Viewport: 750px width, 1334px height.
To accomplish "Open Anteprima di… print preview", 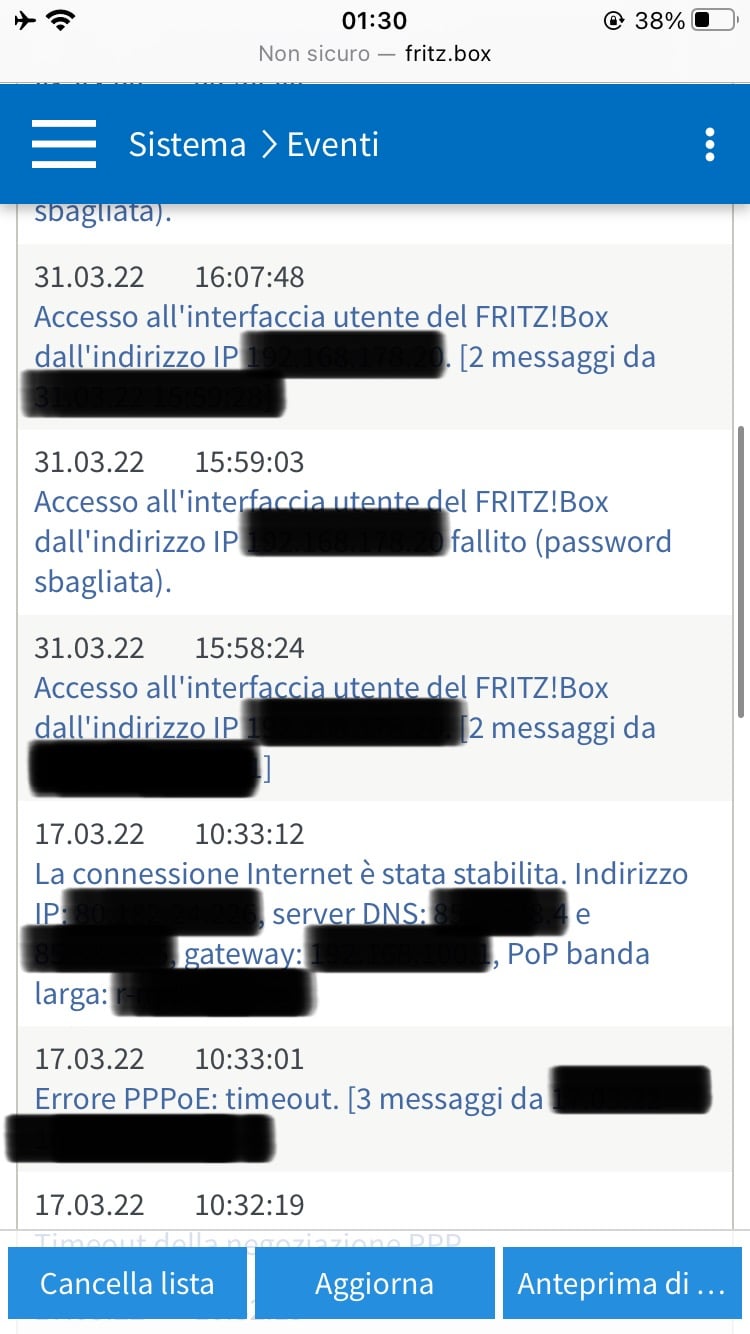I will 622,1283.
